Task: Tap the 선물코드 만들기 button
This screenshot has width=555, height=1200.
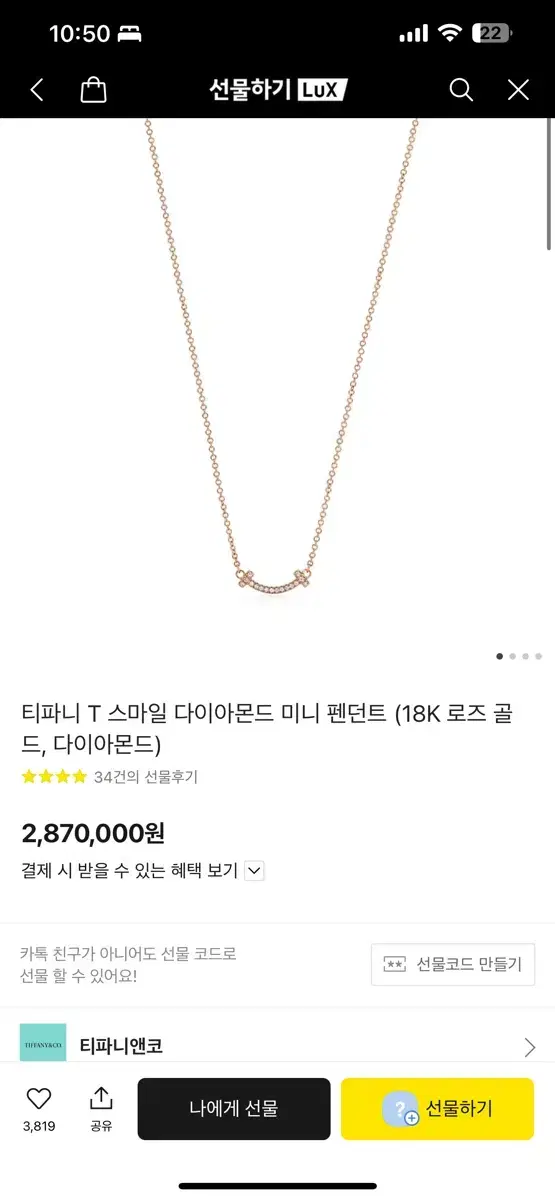Action: click(x=453, y=964)
